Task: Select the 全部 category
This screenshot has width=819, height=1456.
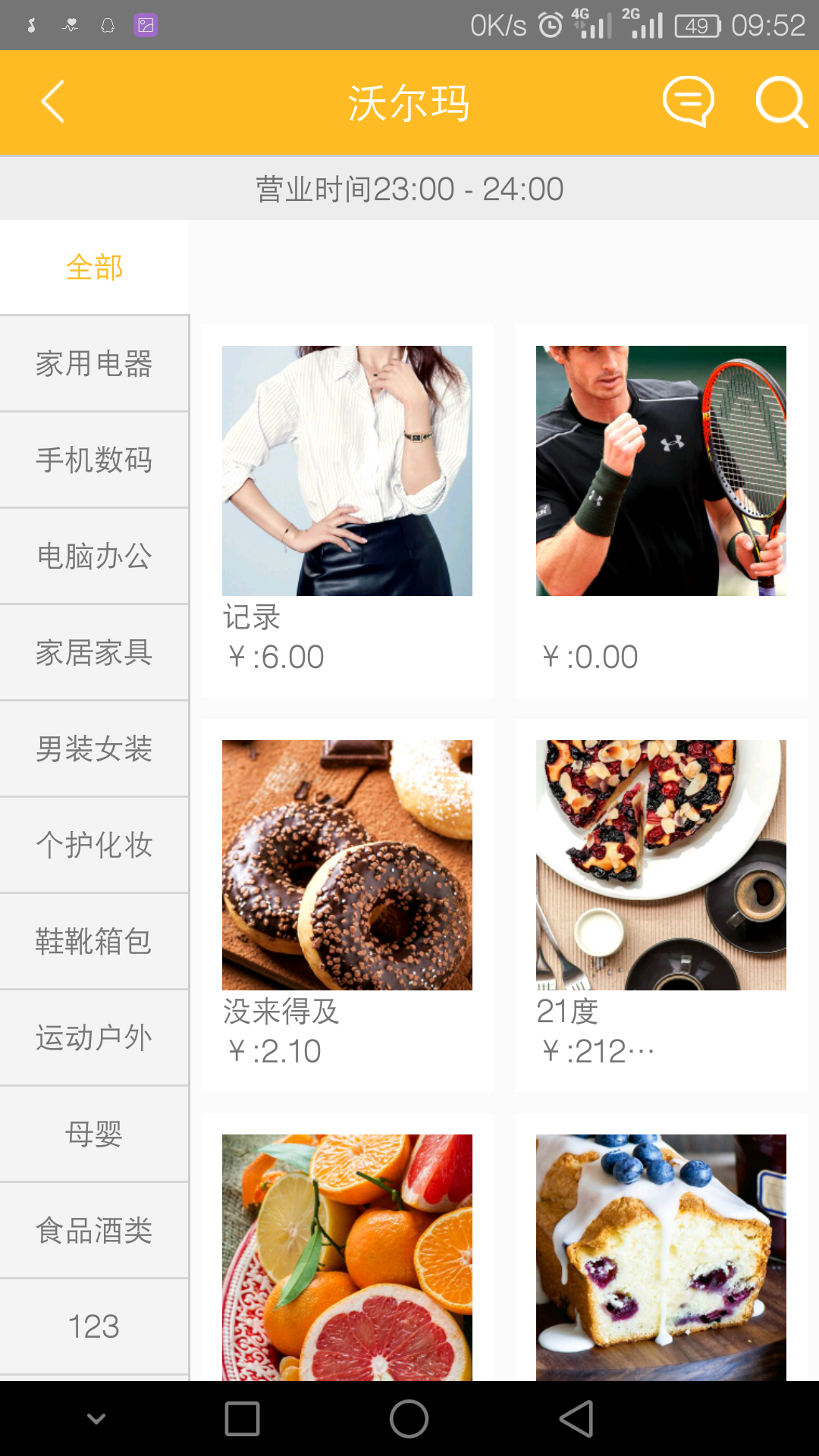Action: pos(94,268)
